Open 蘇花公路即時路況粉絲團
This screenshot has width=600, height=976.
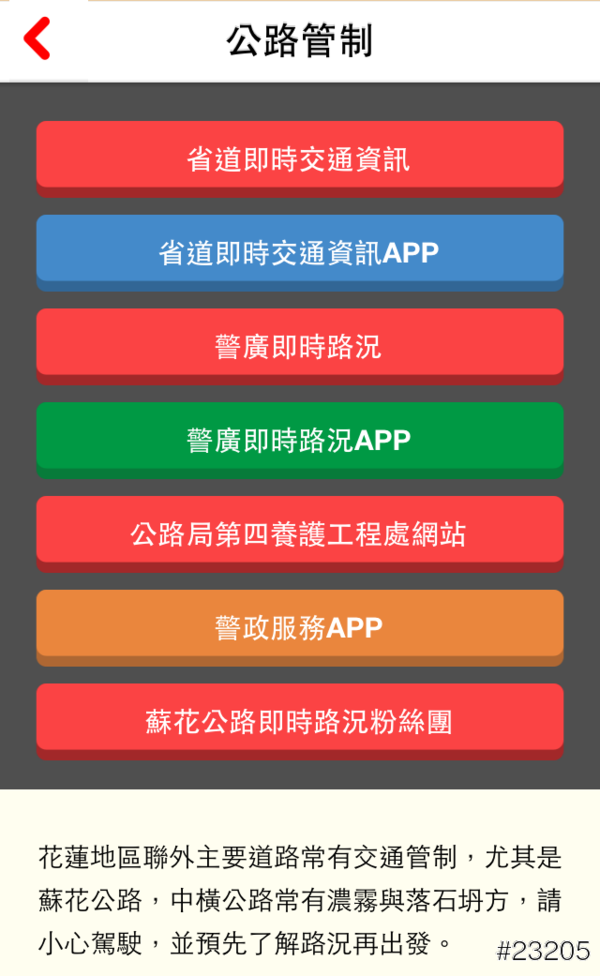pyautogui.click(x=300, y=721)
